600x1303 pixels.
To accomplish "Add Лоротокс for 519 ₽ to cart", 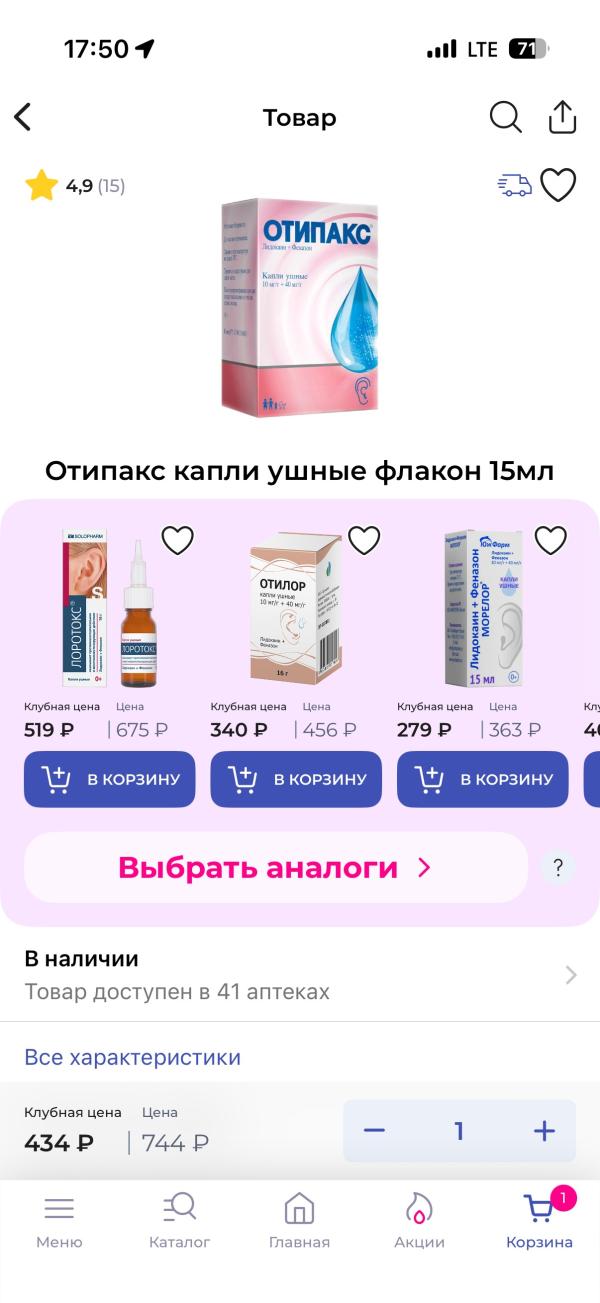I will pyautogui.click(x=110, y=779).
